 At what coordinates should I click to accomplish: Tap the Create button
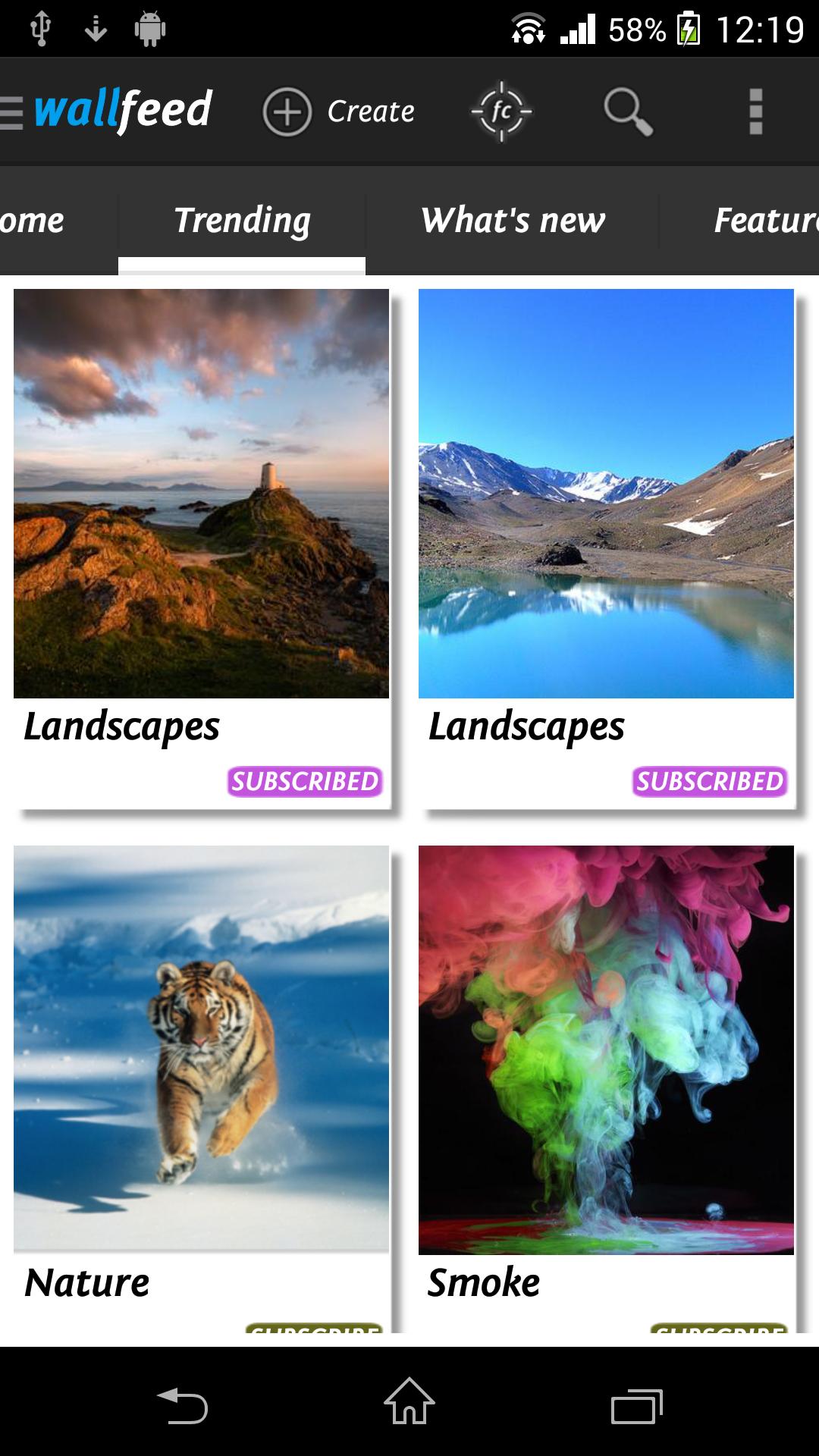coord(339,111)
